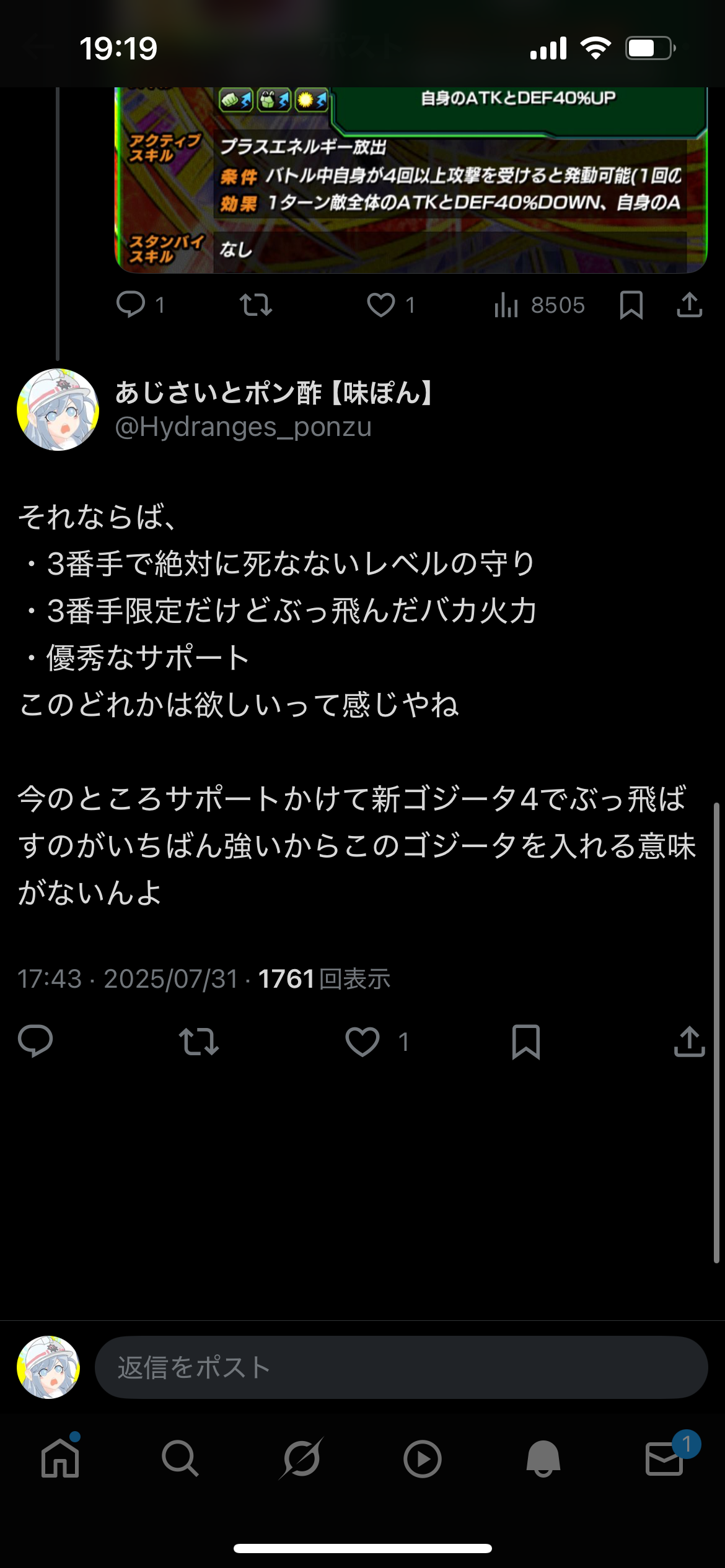Open the Search tab
The width and height of the screenshot is (725, 1568).
[180, 1459]
